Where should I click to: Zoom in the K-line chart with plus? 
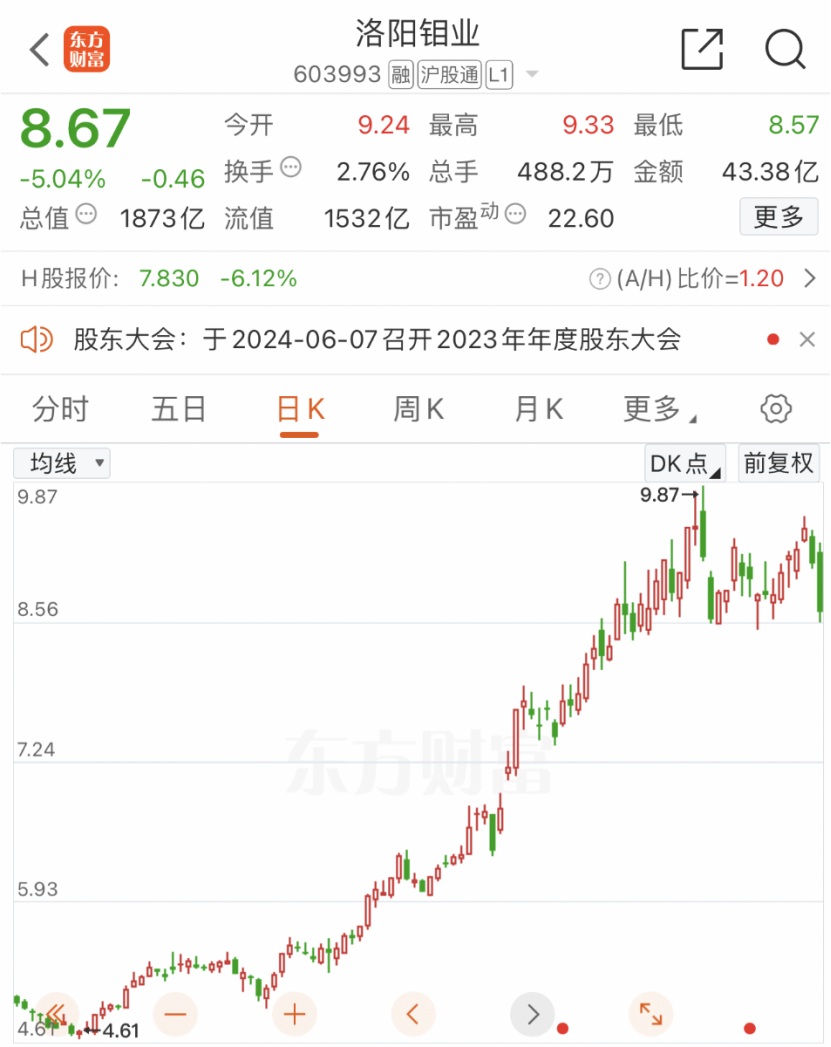pos(294,1014)
